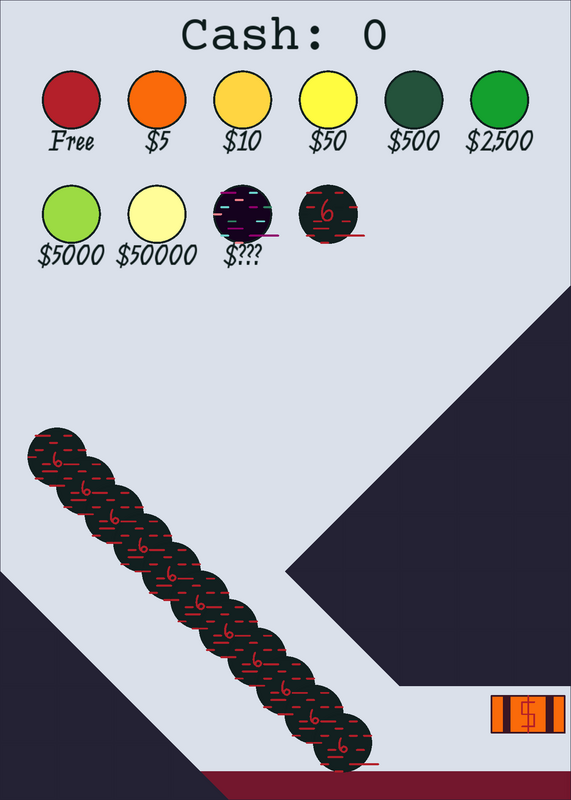
Task: Select the lime $5000 ball
Action: pyautogui.click(x=71, y=214)
